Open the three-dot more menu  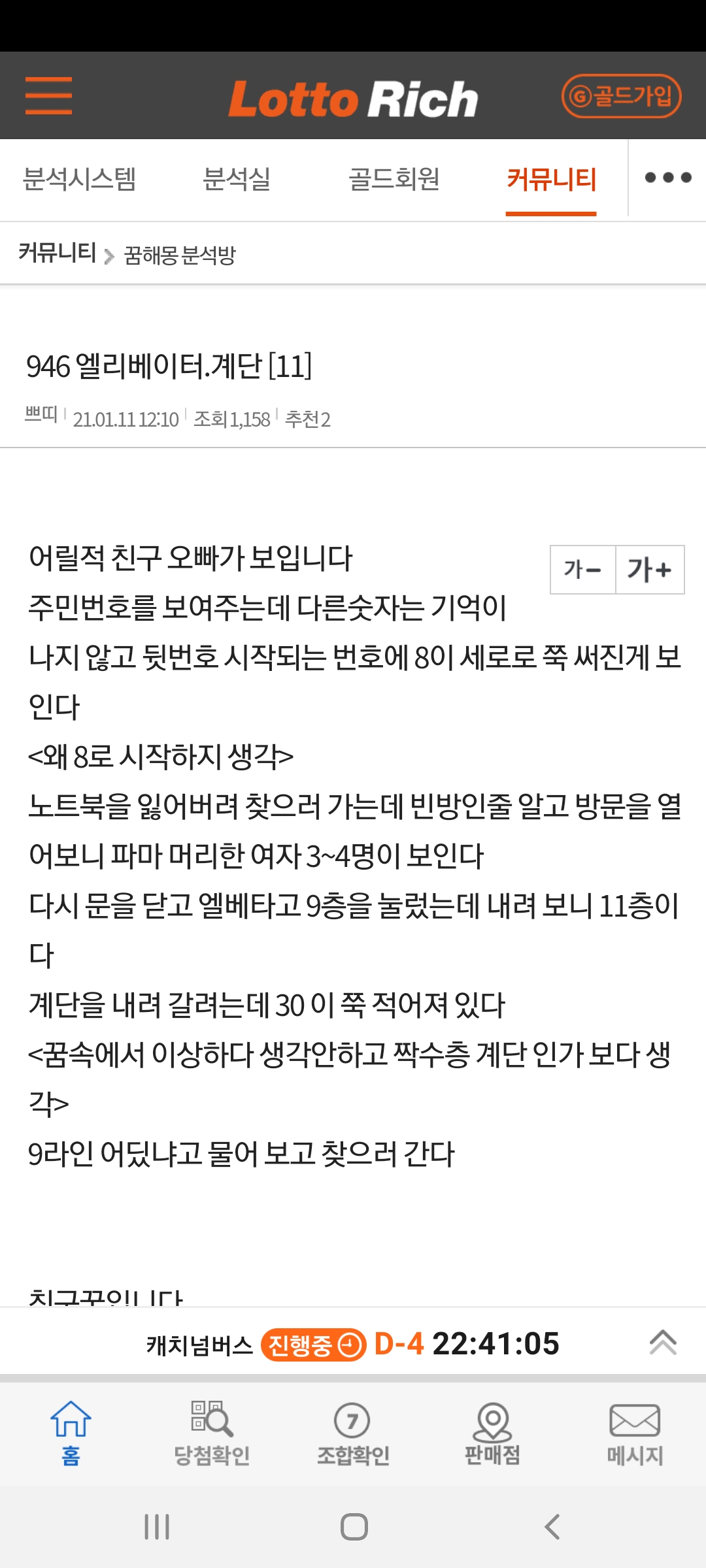coord(667,178)
